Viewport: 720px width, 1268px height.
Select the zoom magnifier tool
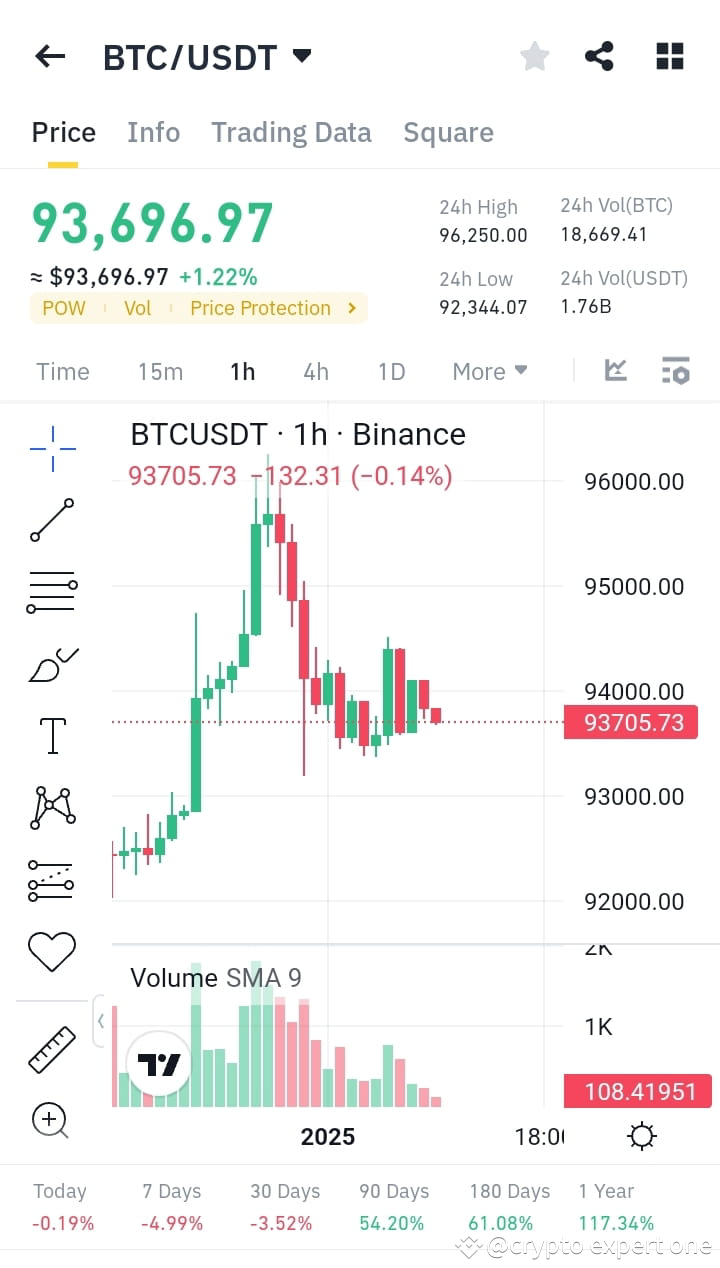coord(51,1120)
